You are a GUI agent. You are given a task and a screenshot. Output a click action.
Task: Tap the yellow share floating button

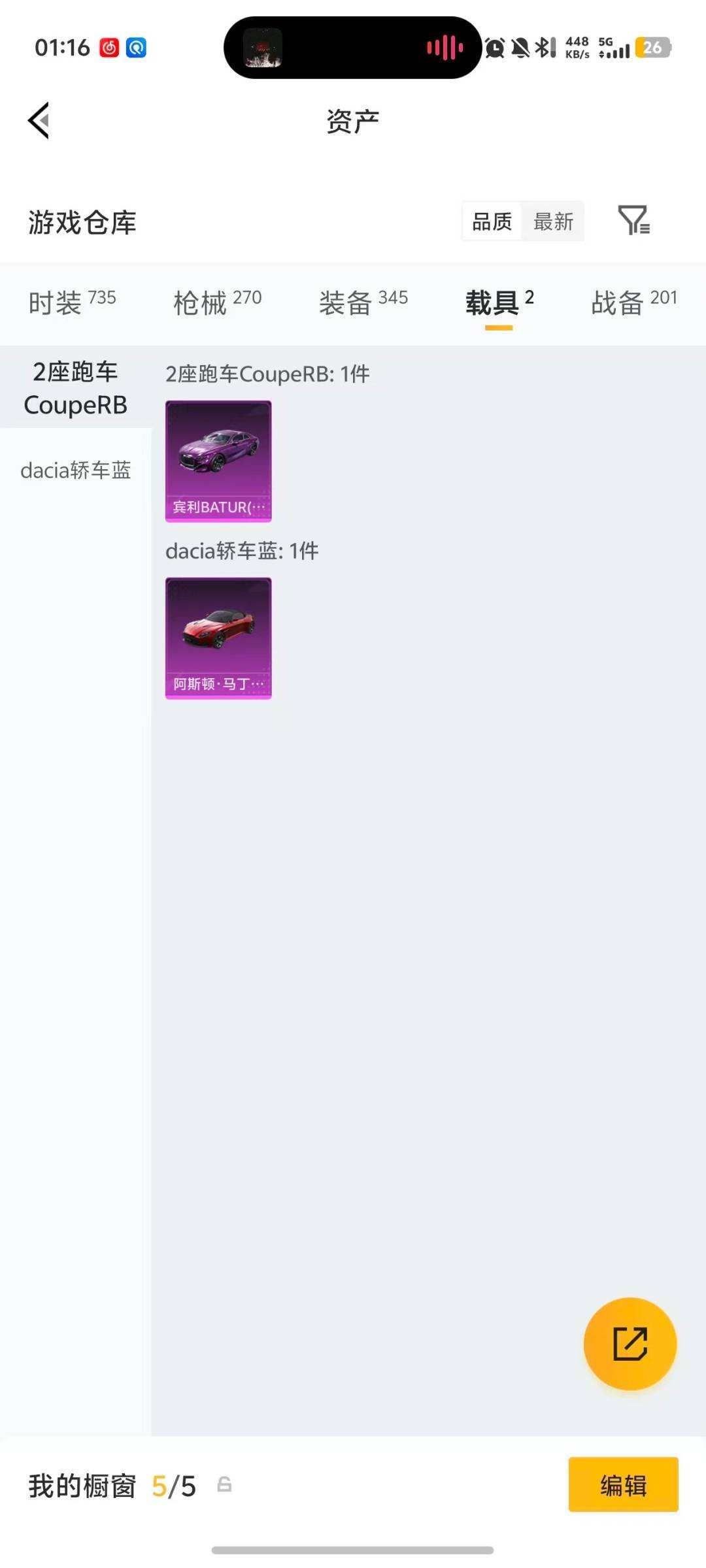630,1344
